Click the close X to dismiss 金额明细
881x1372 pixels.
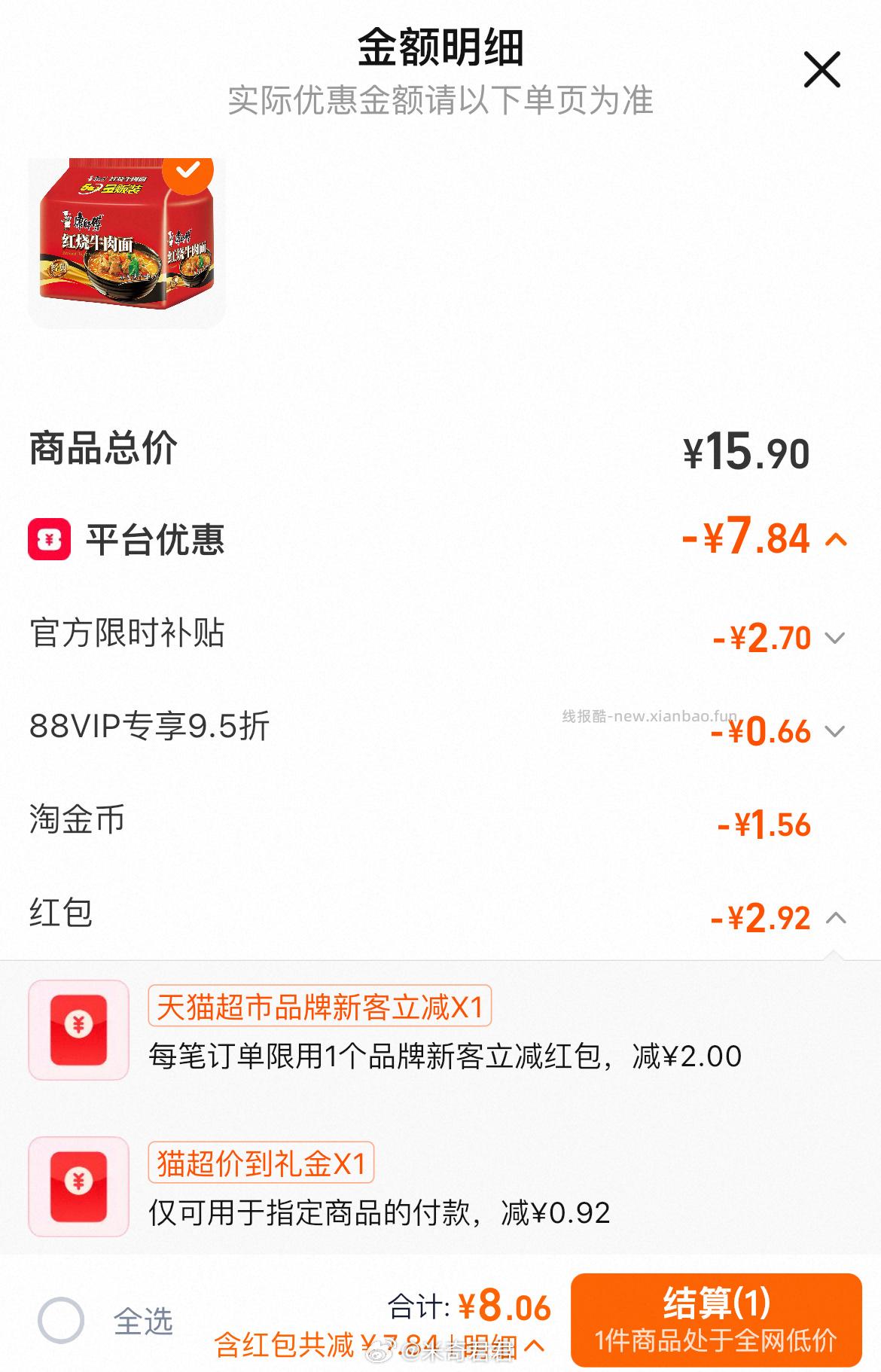pyautogui.click(x=824, y=69)
